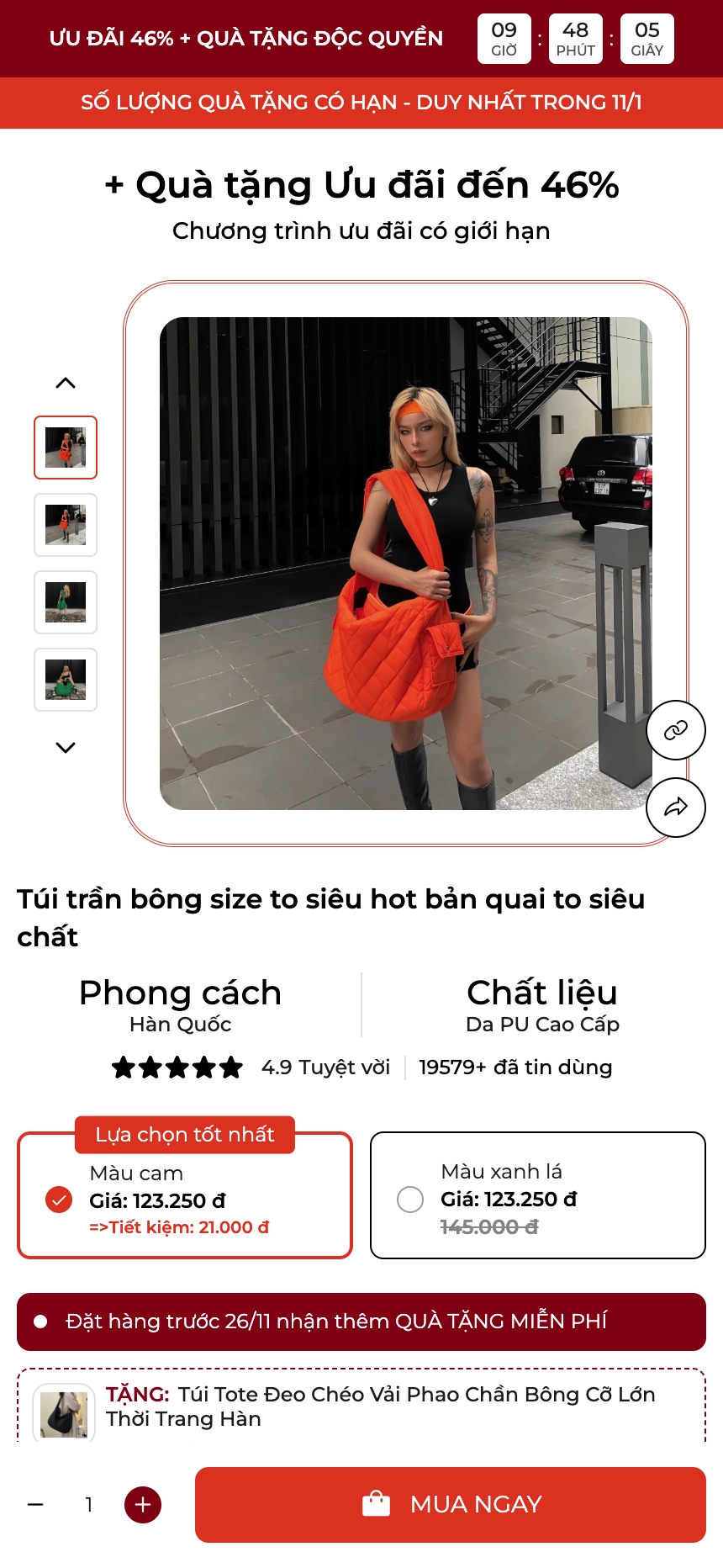View the second orange bag thumbnail
Image resolution: width=723 pixels, height=1568 pixels.
pos(66,525)
